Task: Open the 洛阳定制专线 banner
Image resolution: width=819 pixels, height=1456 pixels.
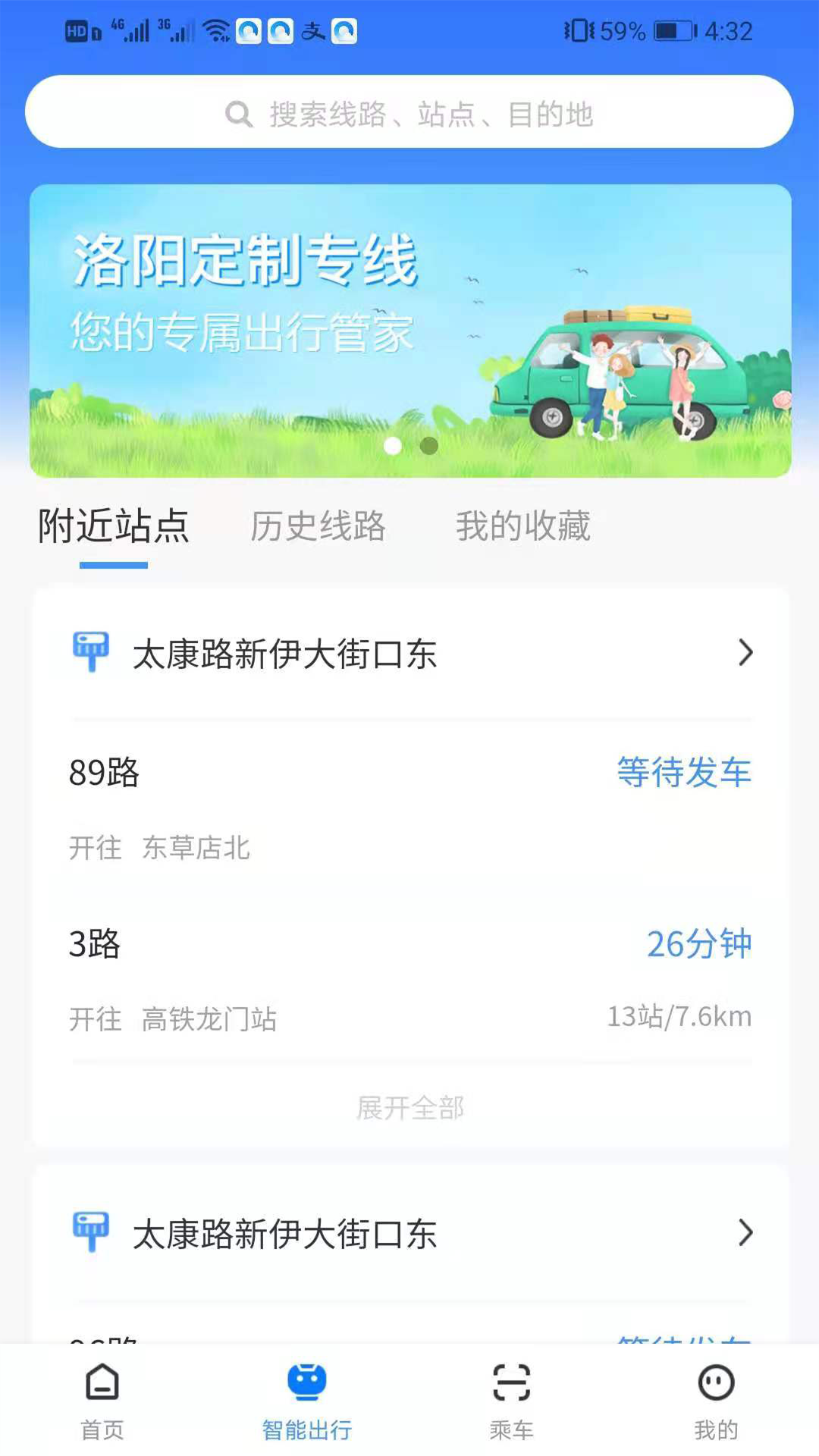Action: (x=409, y=326)
